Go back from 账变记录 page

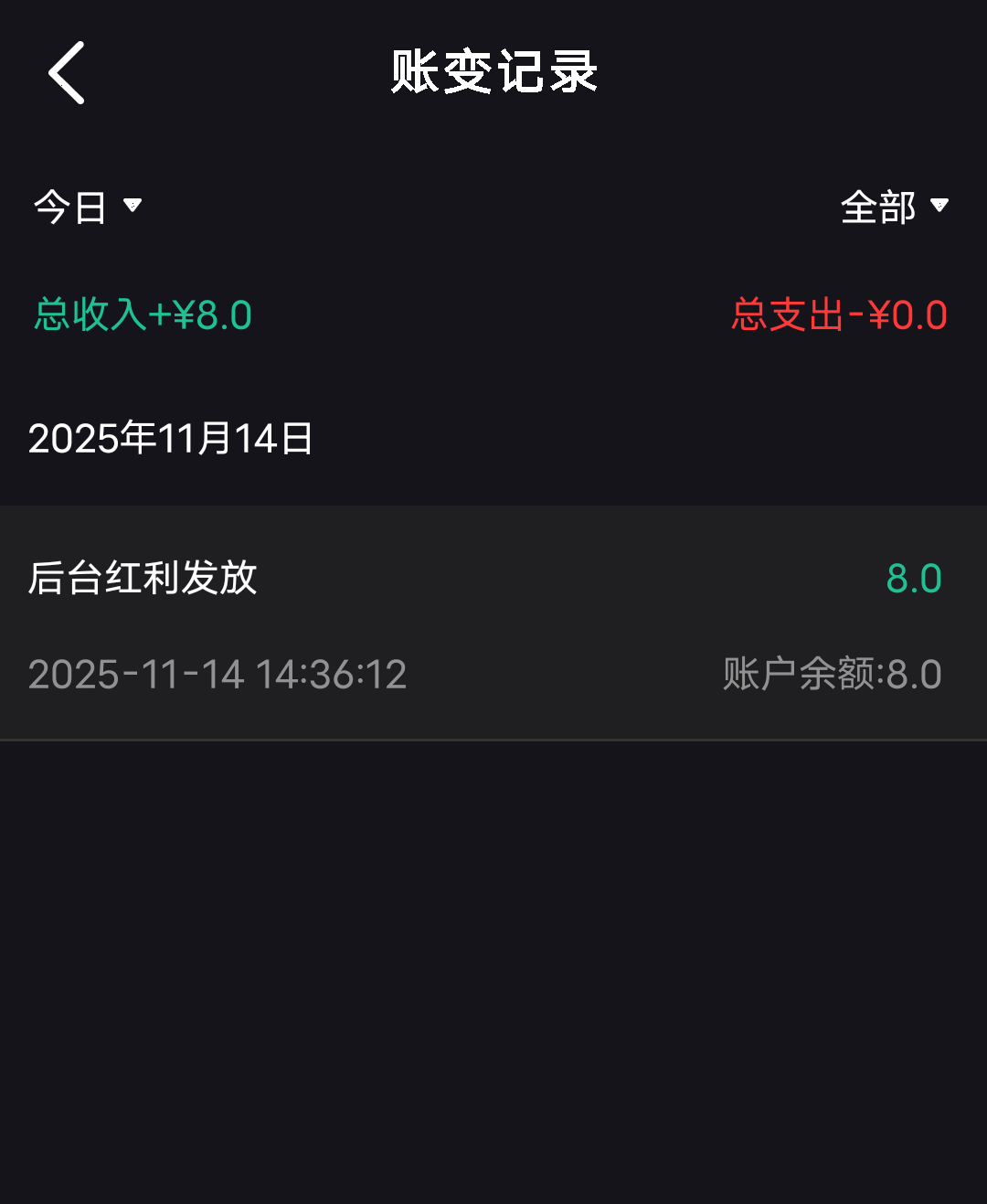click(66, 72)
